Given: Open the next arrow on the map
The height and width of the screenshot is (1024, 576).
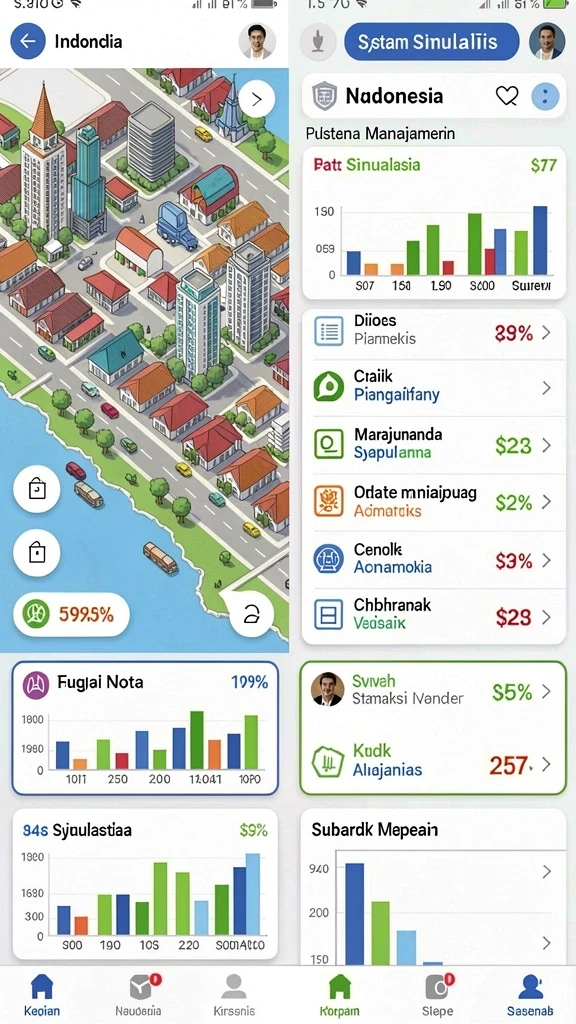Looking at the screenshot, I should pyautogui.click(x=257, y=99).
